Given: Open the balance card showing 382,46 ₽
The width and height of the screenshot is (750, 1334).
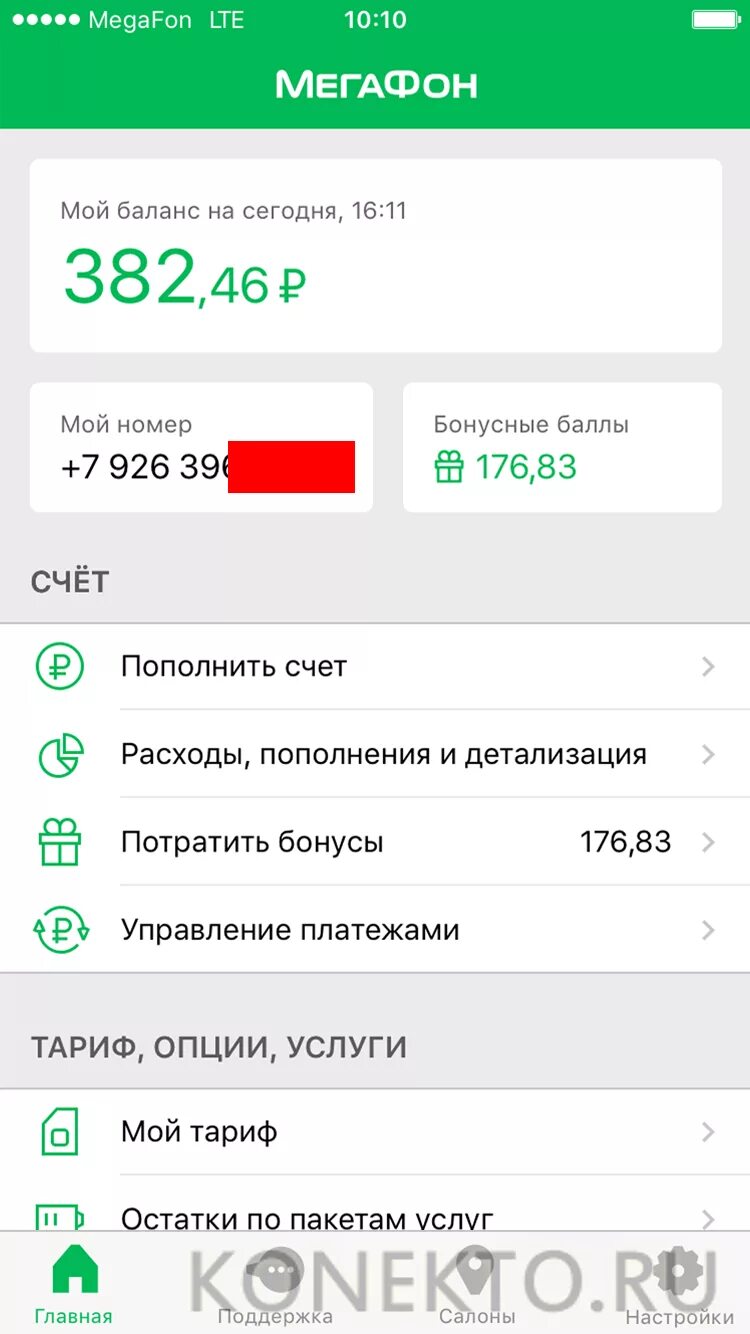Looking at the screenshot, I should pyautogui.click(x=375, y=255).
